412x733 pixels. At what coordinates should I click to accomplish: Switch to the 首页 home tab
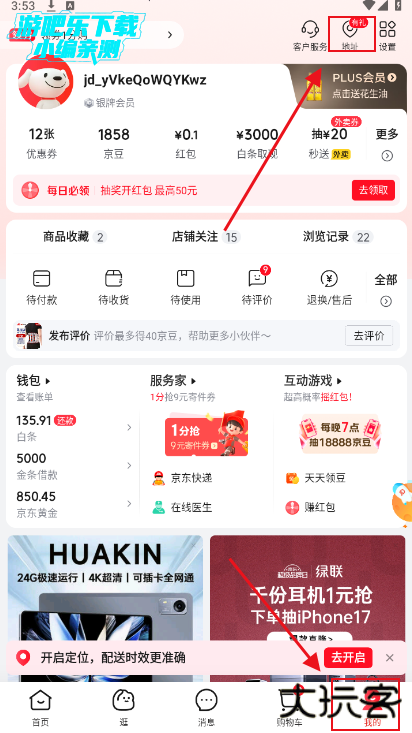point(40,708)
